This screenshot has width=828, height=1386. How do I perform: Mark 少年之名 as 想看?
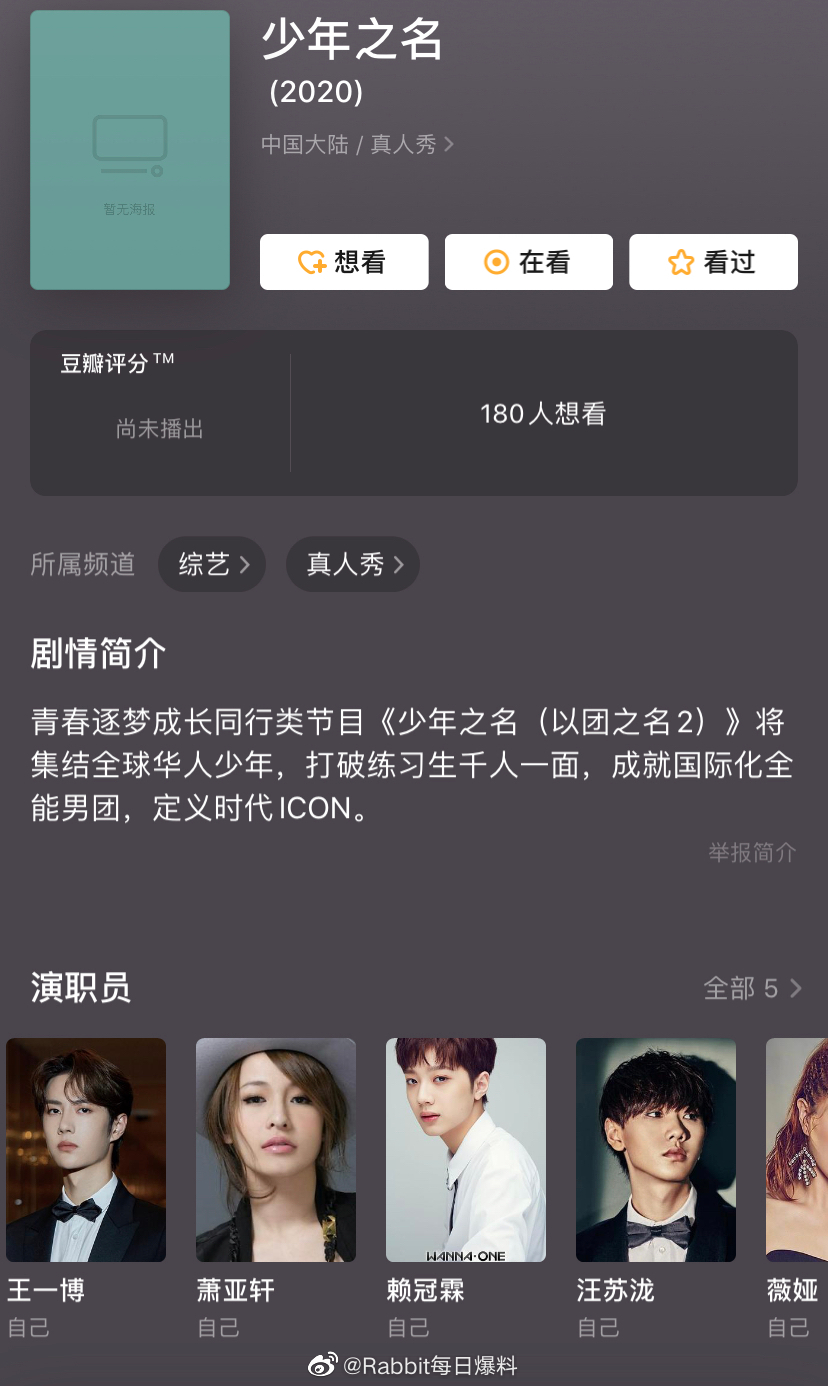344,262
